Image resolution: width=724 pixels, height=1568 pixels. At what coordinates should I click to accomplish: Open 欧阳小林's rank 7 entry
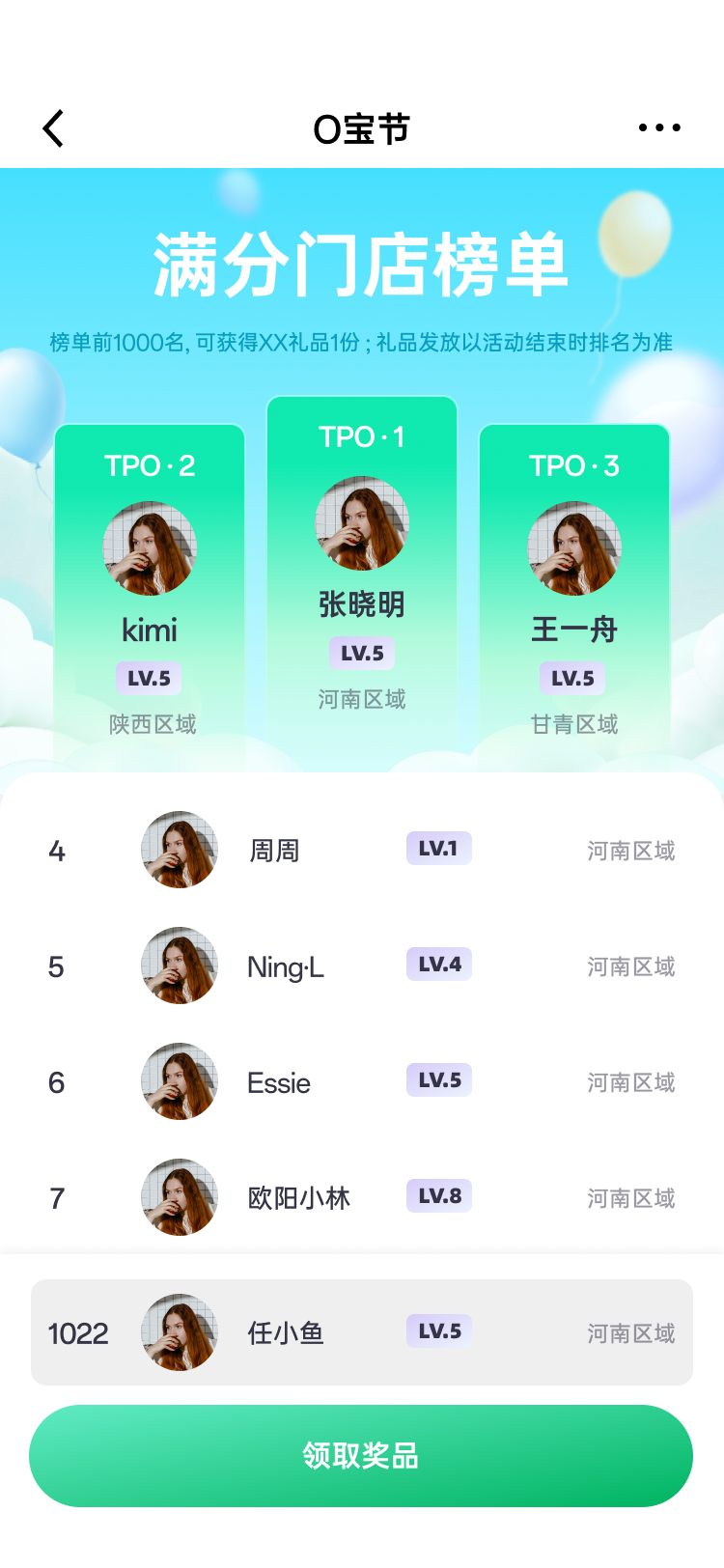362,1197
